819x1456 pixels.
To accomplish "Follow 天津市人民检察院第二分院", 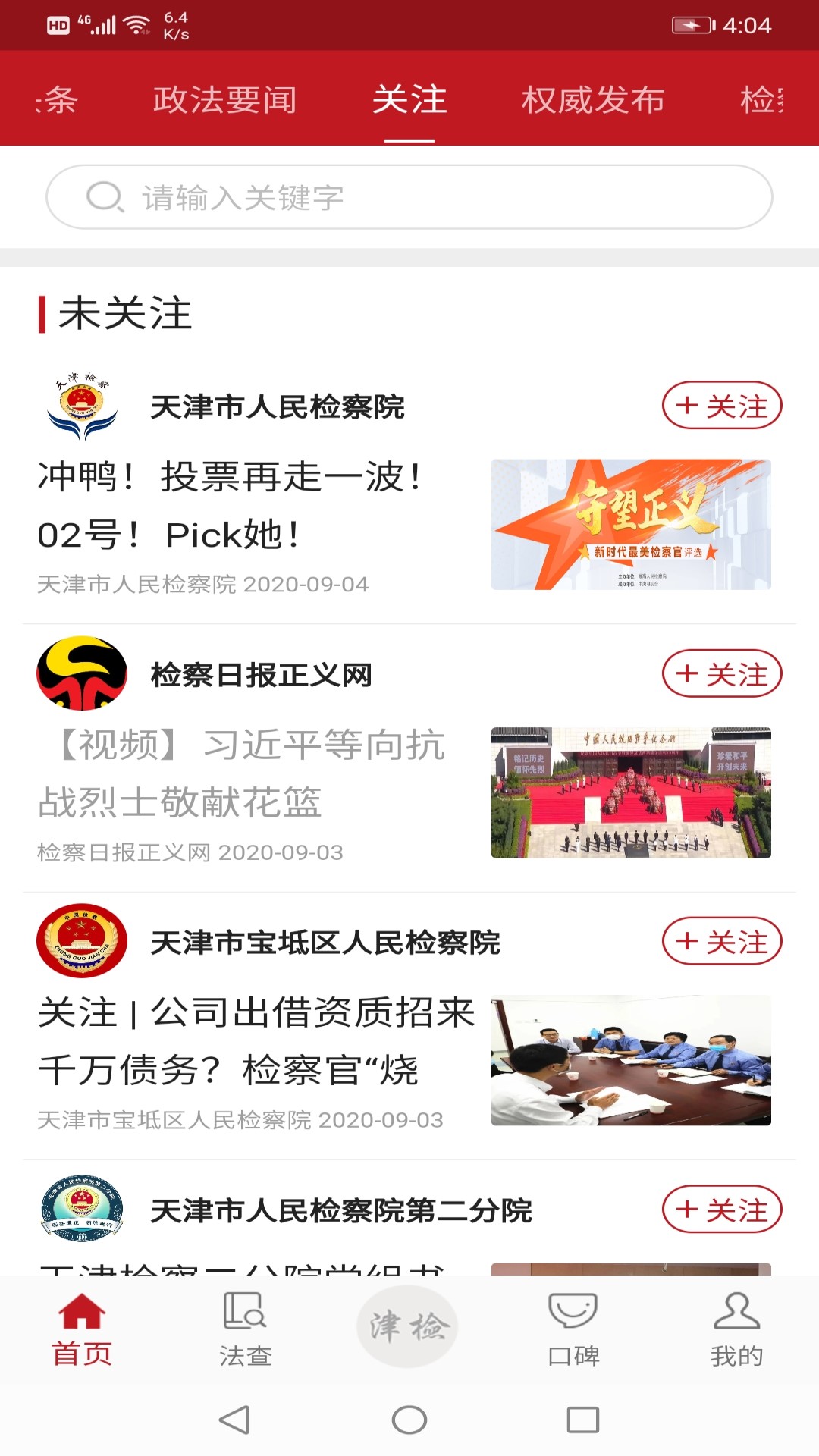I will point(721,1210).
